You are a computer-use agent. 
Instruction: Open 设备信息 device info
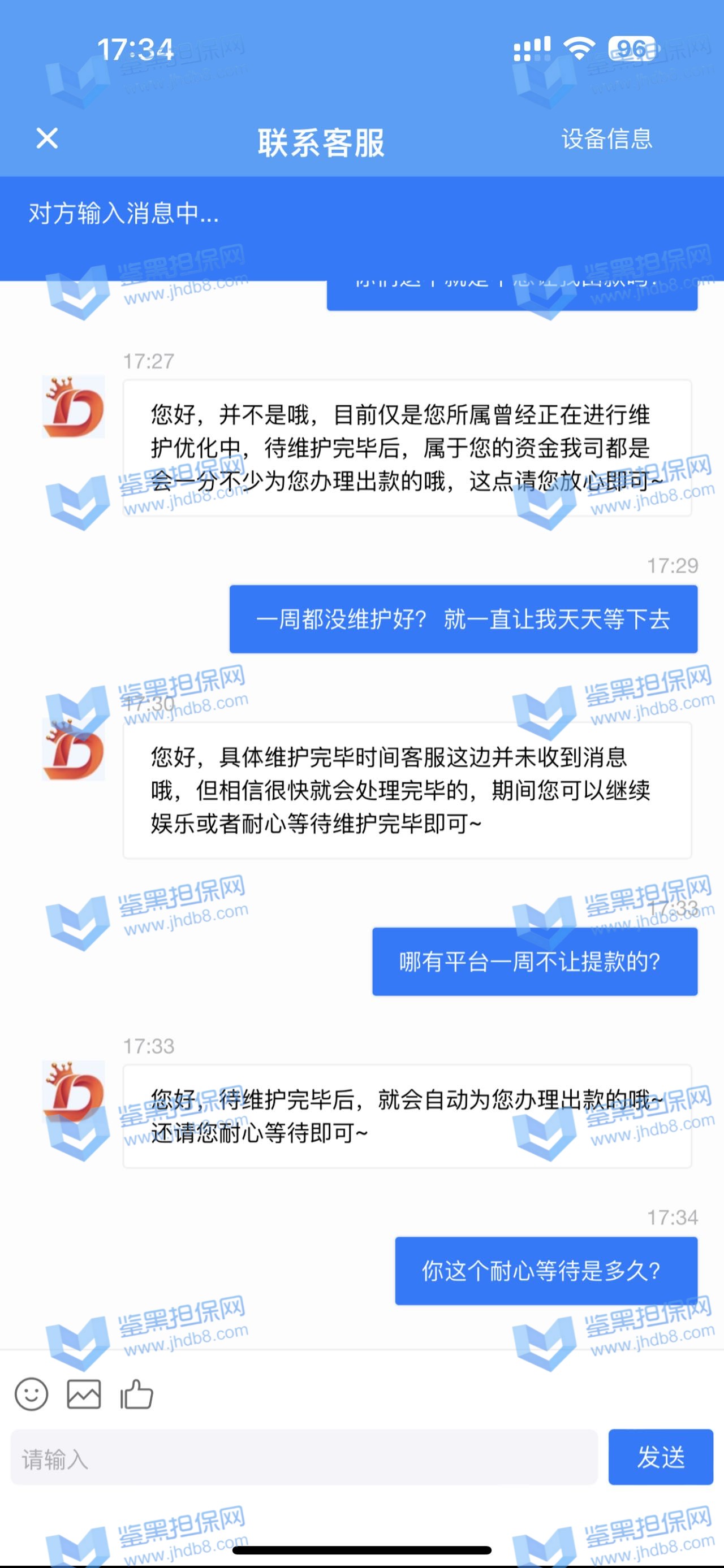click(x=606, y=140)
